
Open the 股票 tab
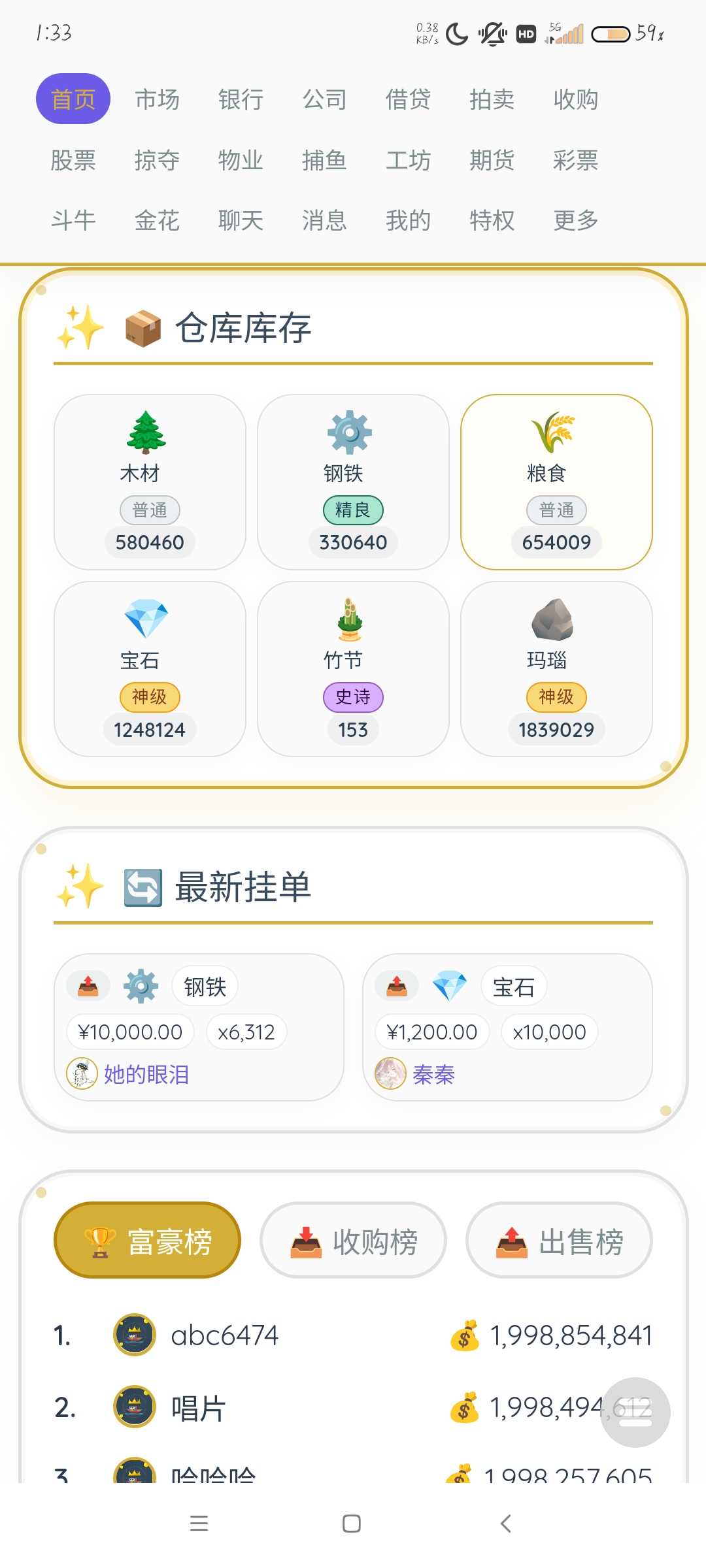73,160
